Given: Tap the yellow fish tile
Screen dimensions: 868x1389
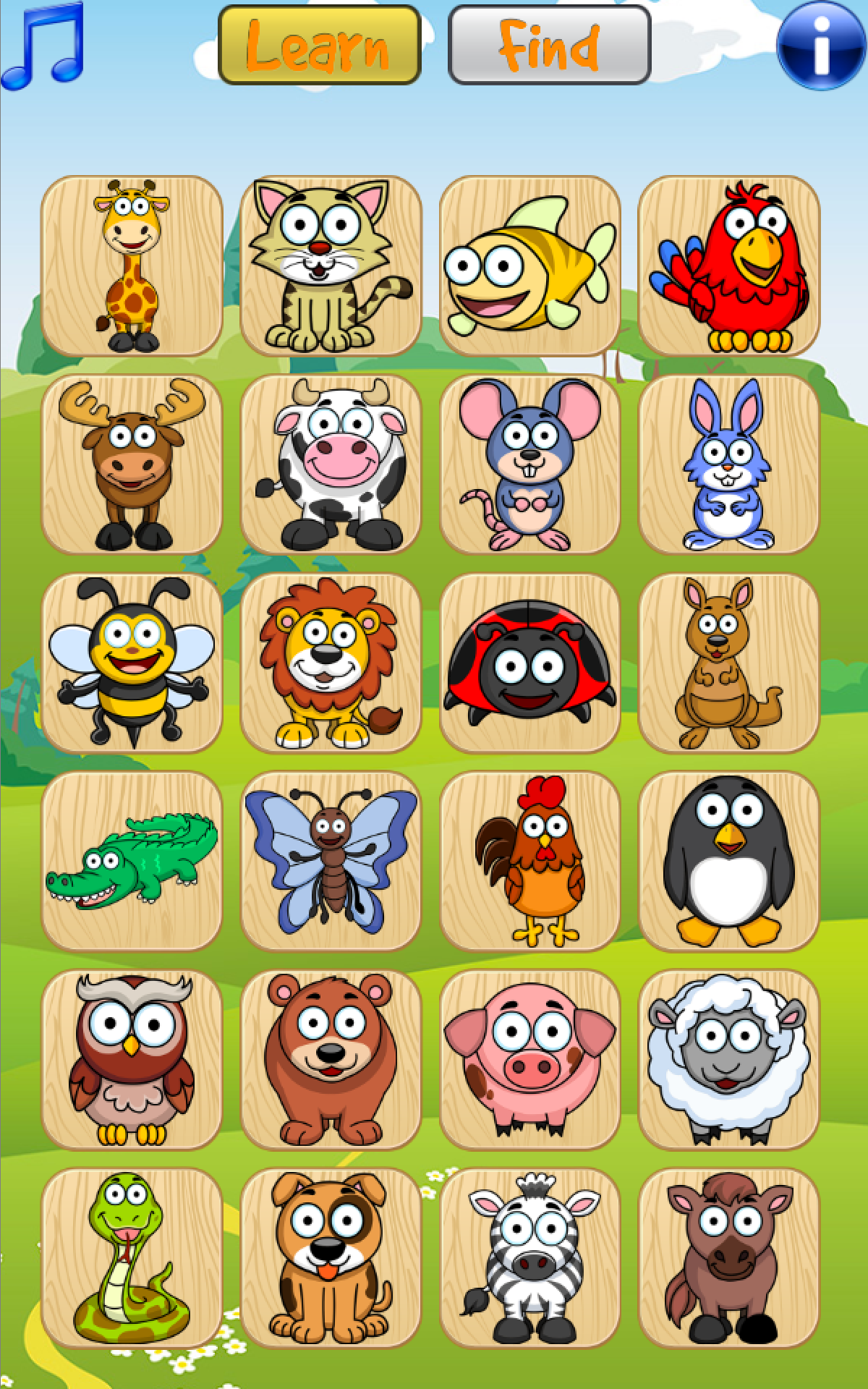Looking at the screenshot, I should 532,264.
